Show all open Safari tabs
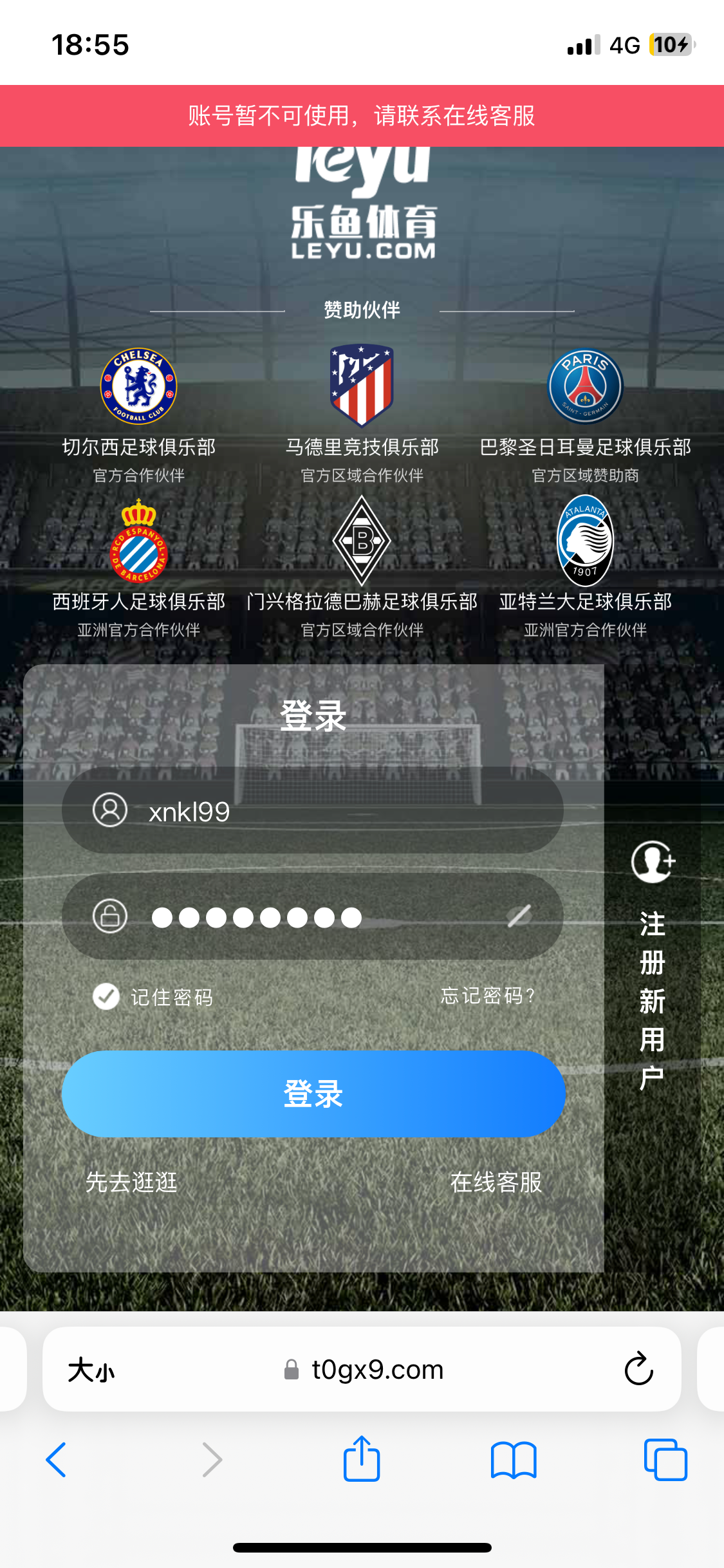Viewport: 724px width, 1568px height. point(665,1460)
